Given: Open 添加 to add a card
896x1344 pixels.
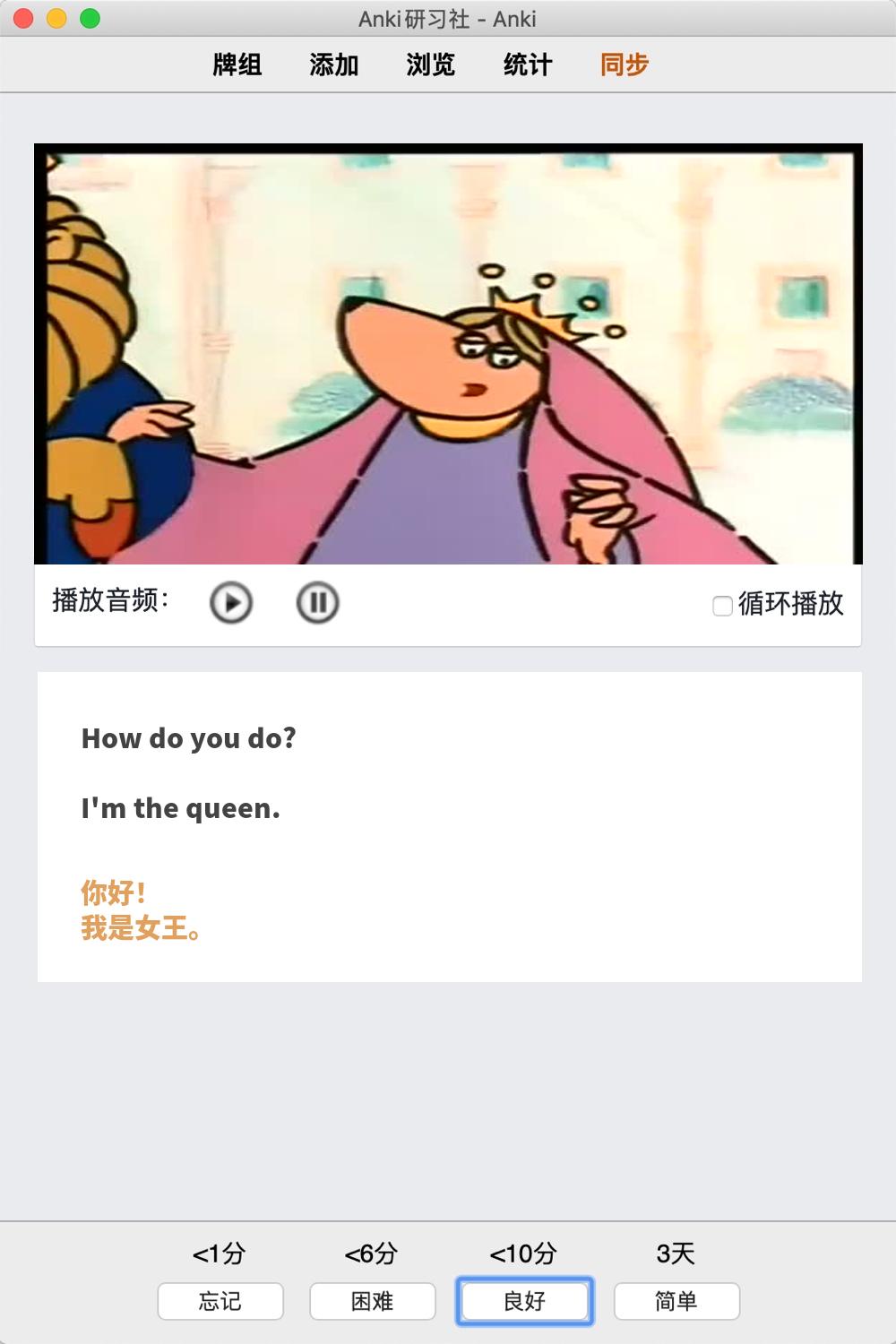Looking at the screenshot, I should (334, 65).
